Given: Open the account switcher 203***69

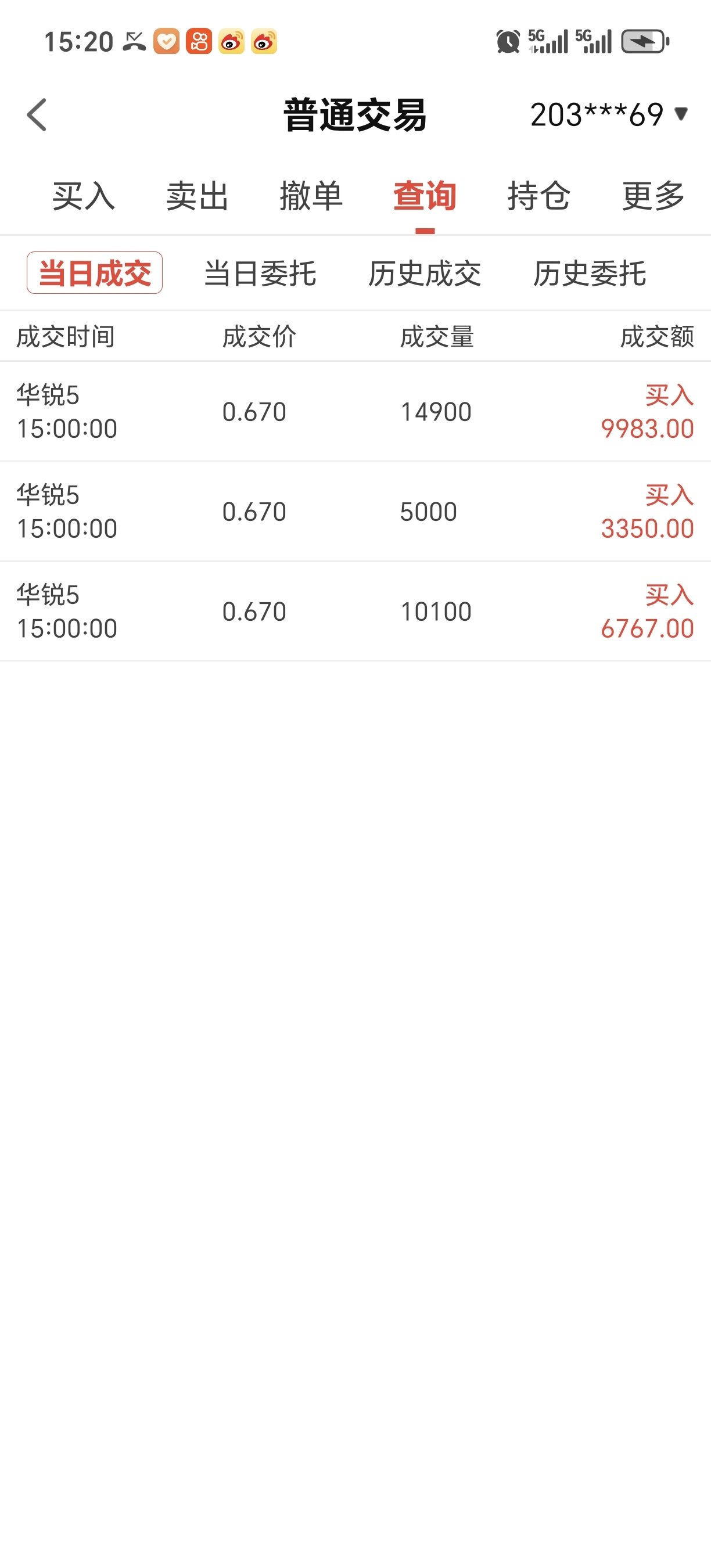Looking at the screenshot, I should click(x=609, y=114).
